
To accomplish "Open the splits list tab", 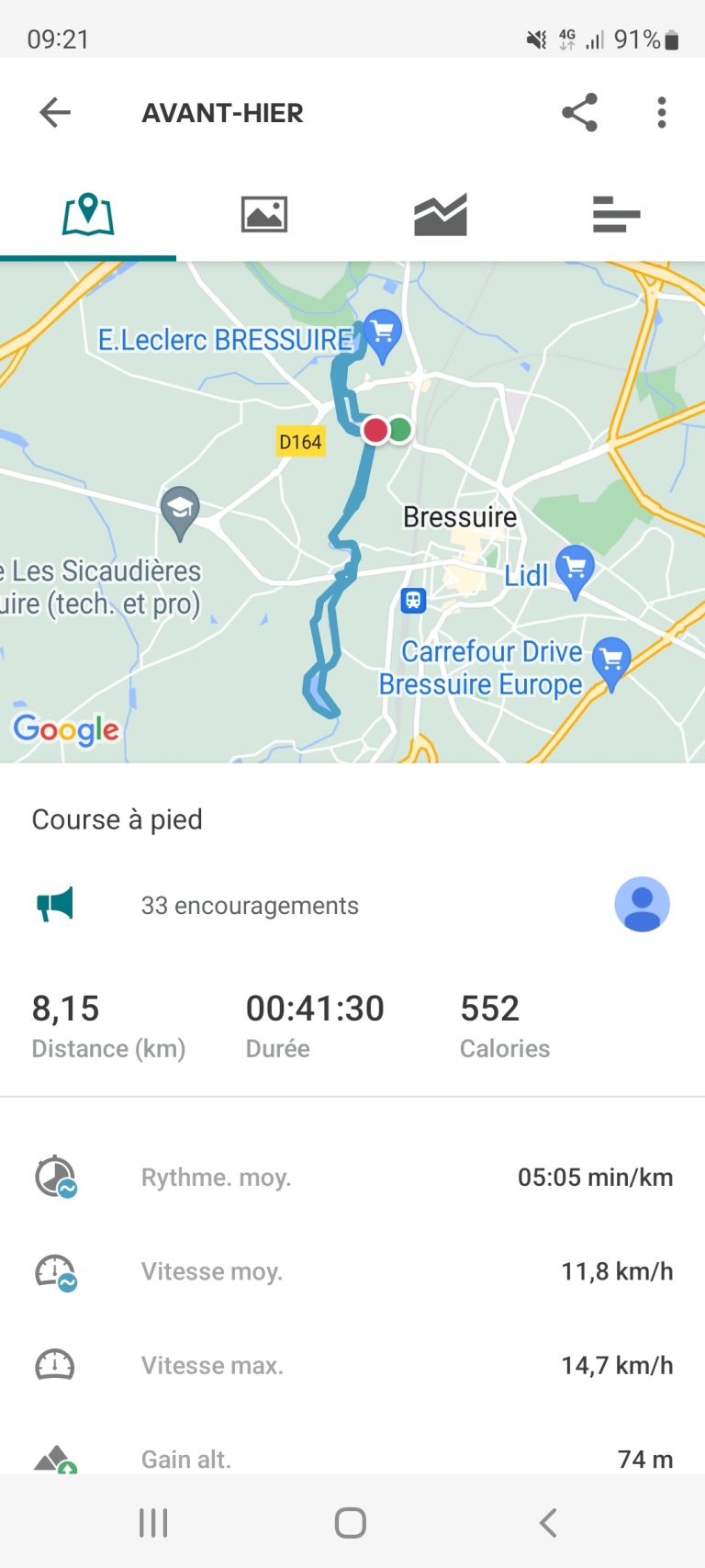I will pos(617,215).
